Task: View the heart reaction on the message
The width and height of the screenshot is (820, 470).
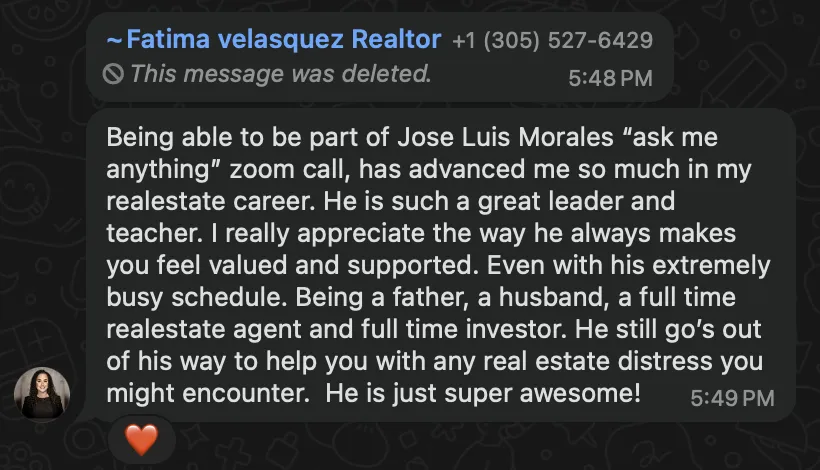Action: pos(142,439)
